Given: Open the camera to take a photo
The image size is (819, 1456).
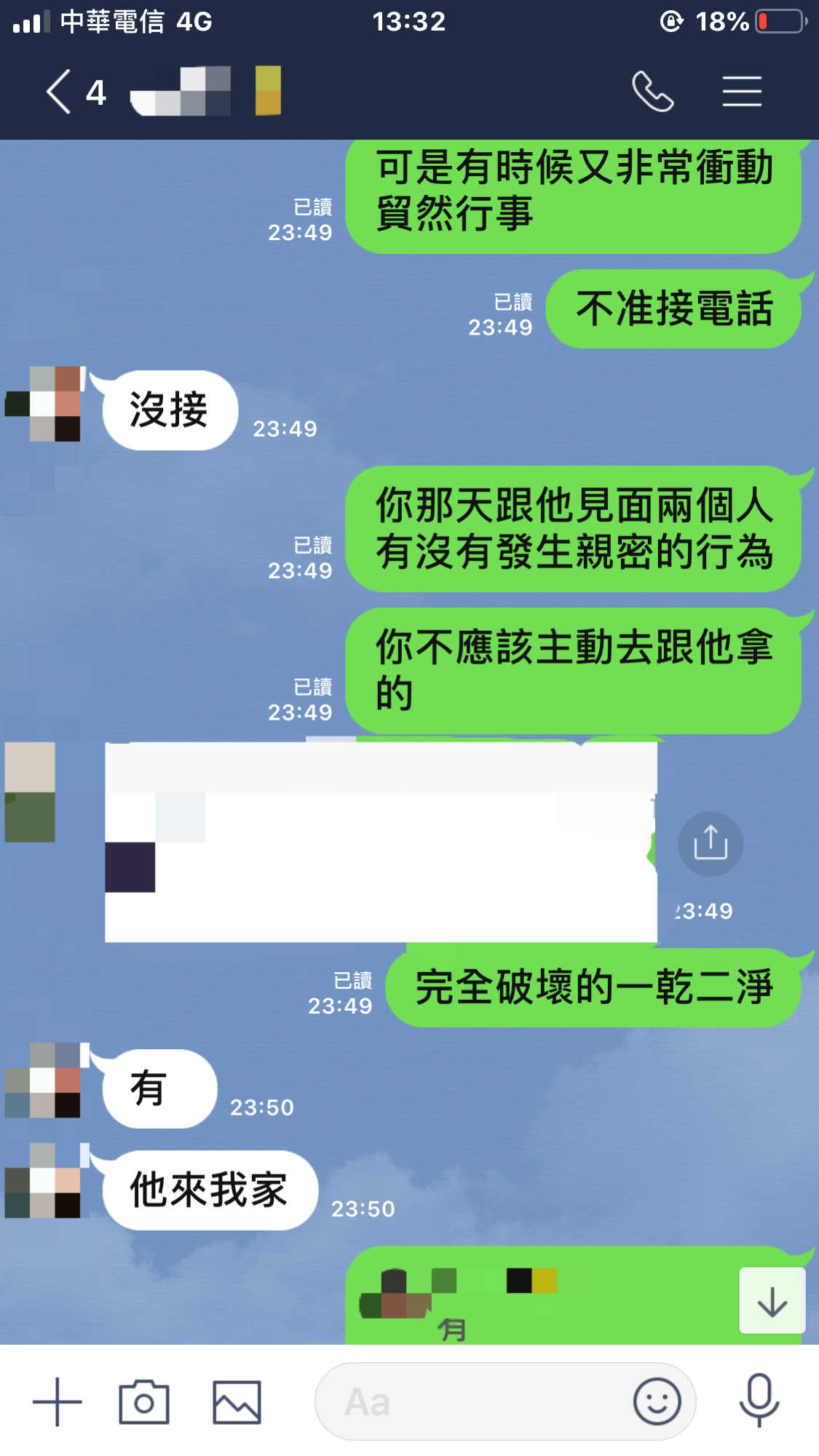Looking at the screenshot, I should pos(144,1401).
